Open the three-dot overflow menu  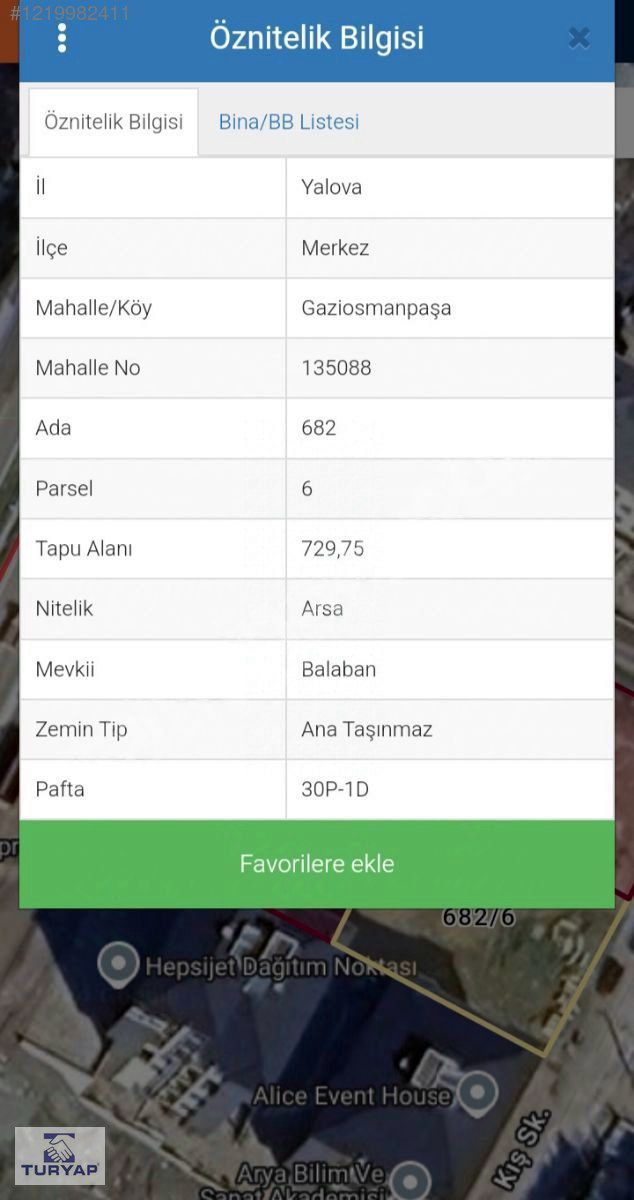[62, 38]
